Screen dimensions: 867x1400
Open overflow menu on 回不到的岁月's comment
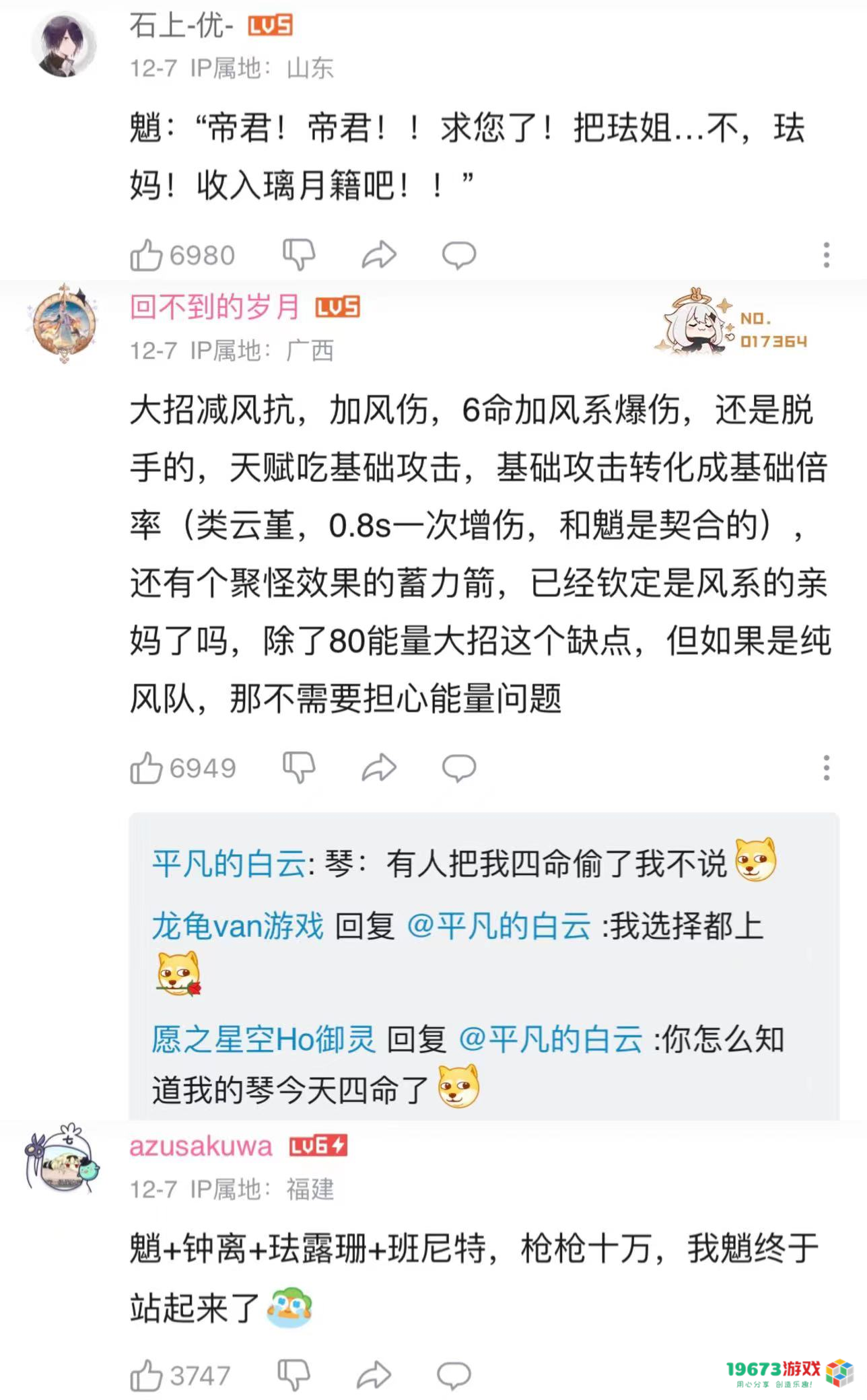827,768
